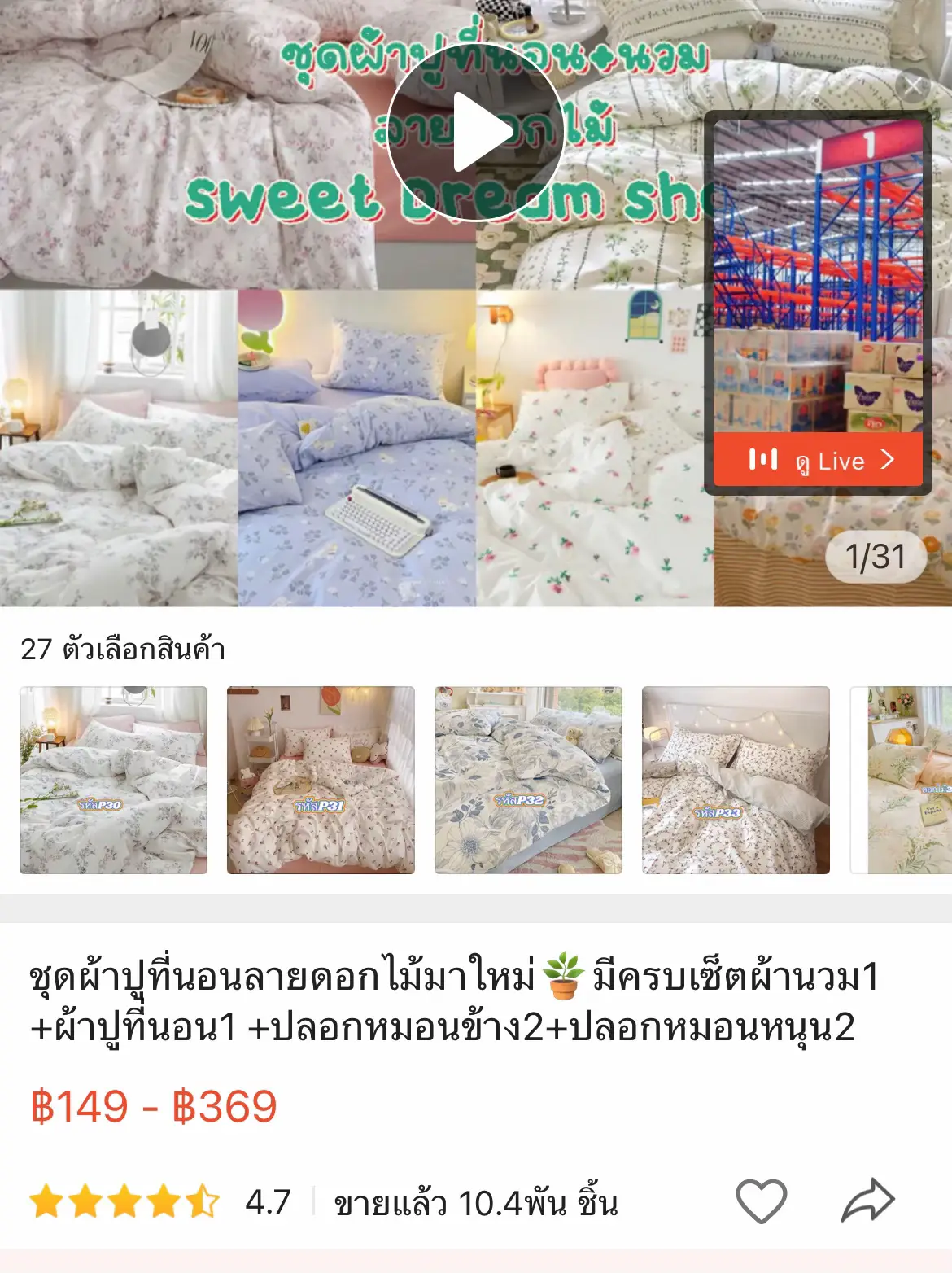
Task: Select variant thumbnail P32
Action: [x=527, y=780]
